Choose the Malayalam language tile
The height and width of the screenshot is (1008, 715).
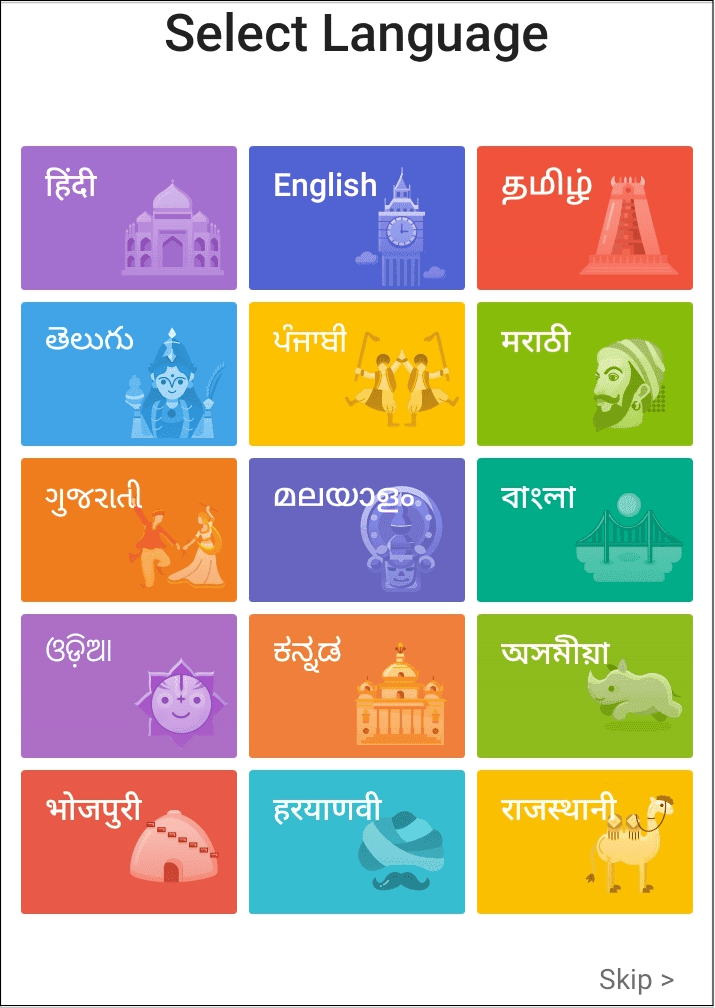click(x=356, y=530)
